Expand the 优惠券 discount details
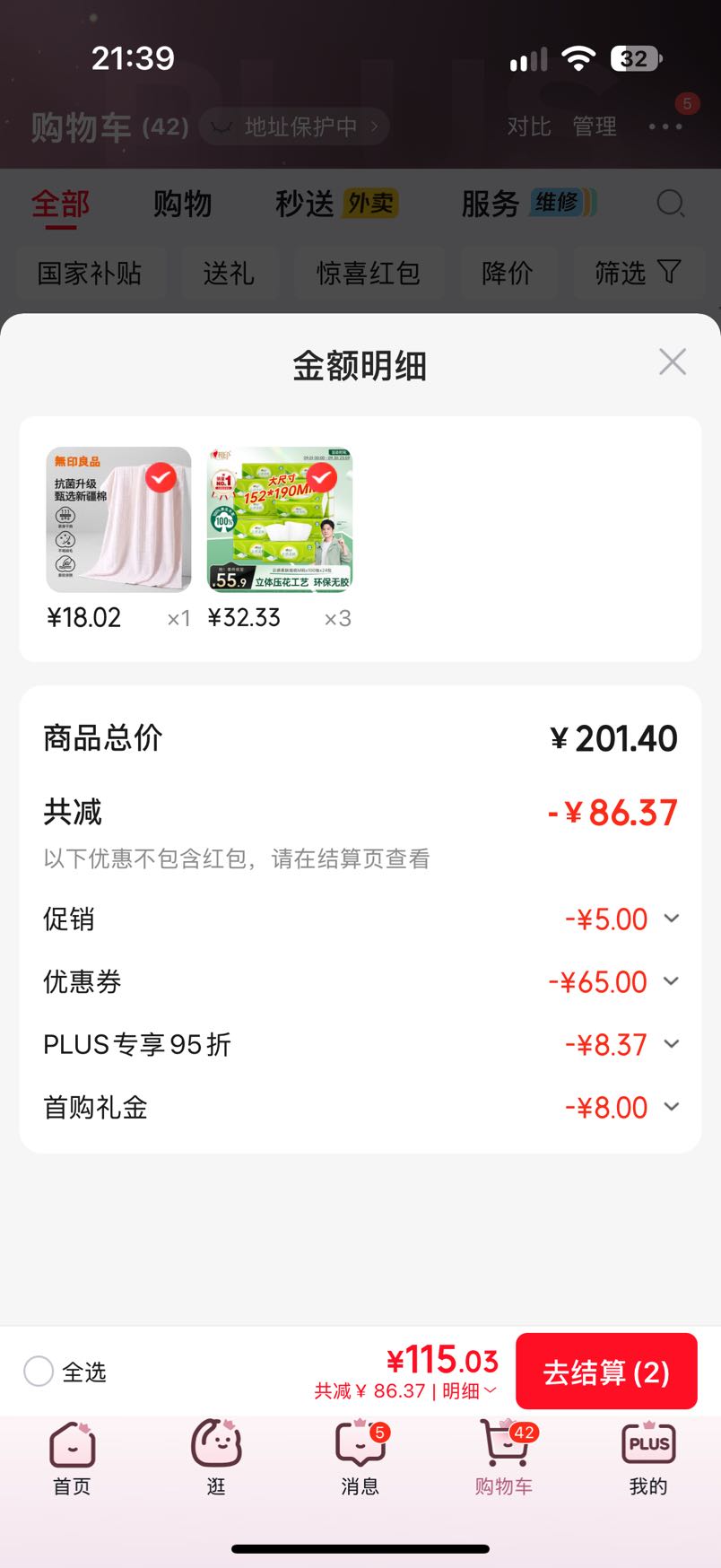 coord(360,982)
